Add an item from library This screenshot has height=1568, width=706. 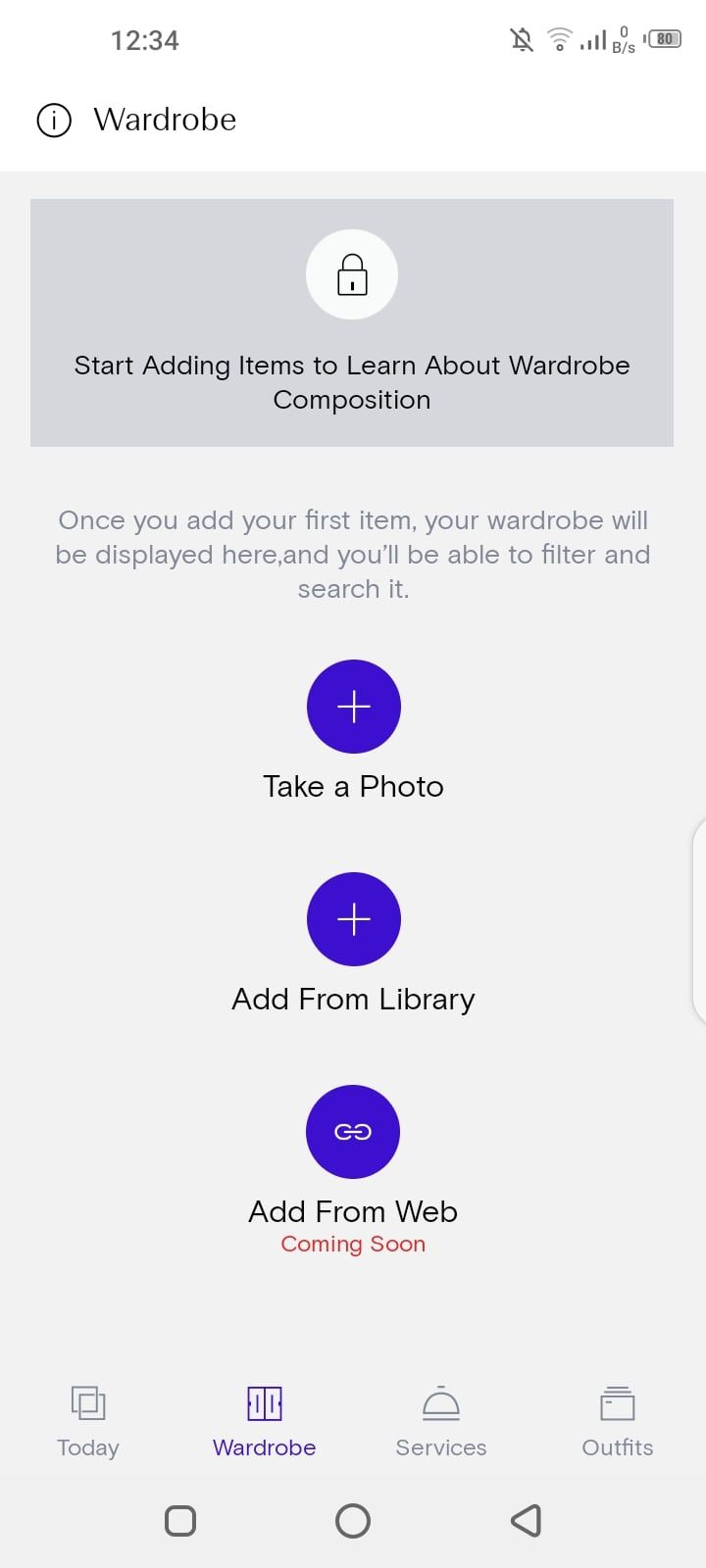coord(353,919)
